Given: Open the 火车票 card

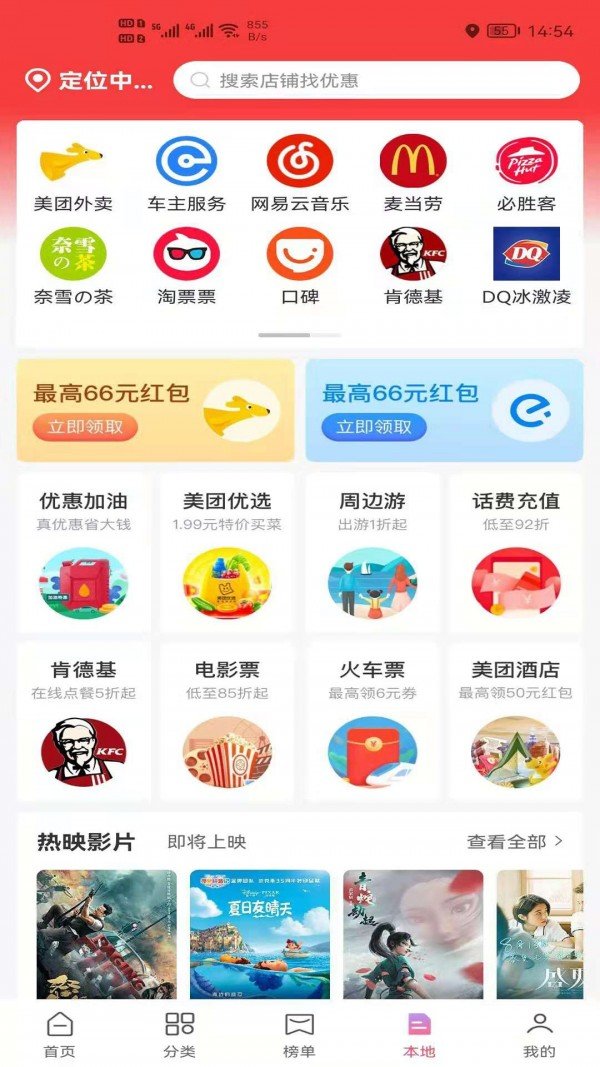Looking at the screenshot, I should coord(372,722).
